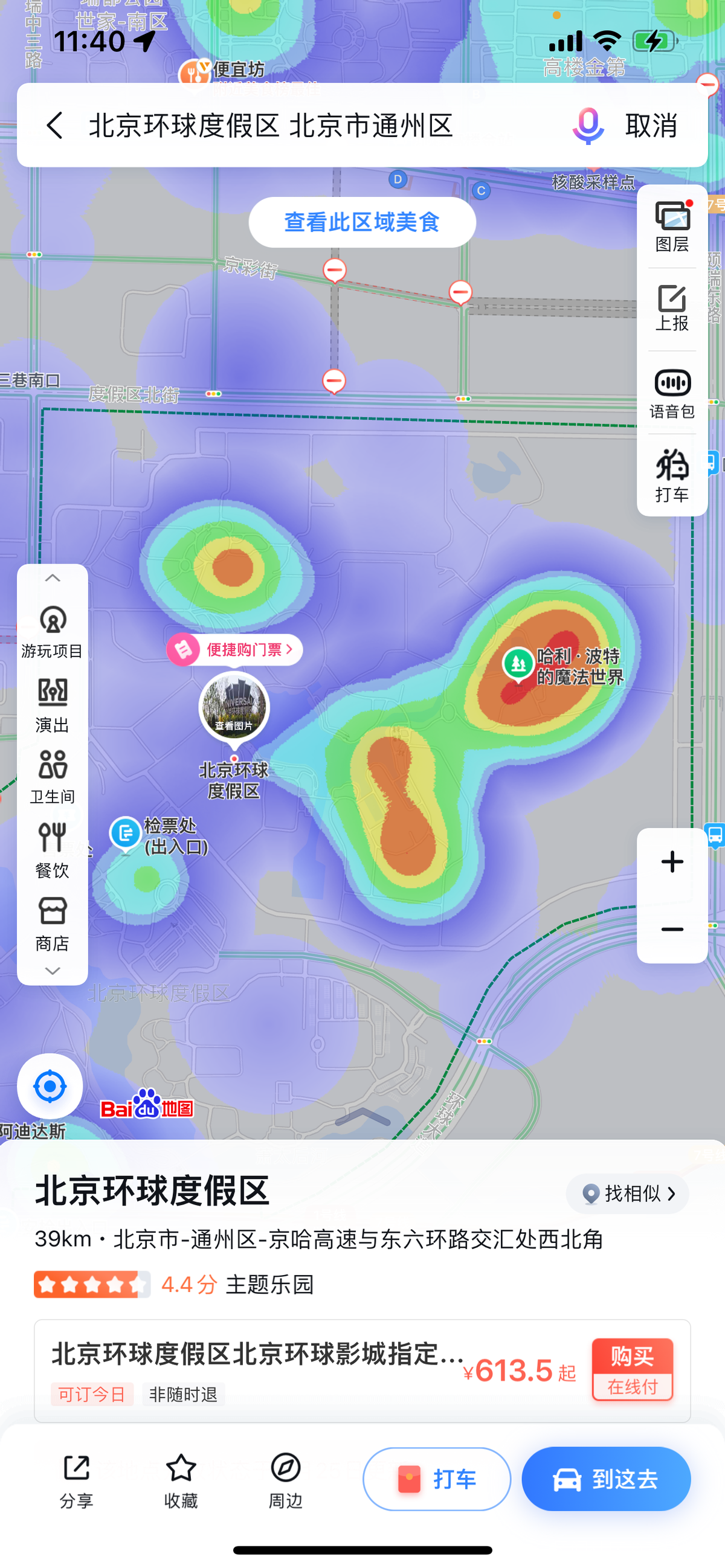Buy ticket with 购买 在线付 button
This screenshot has height=1568, width=725.
click(633, 1369)
